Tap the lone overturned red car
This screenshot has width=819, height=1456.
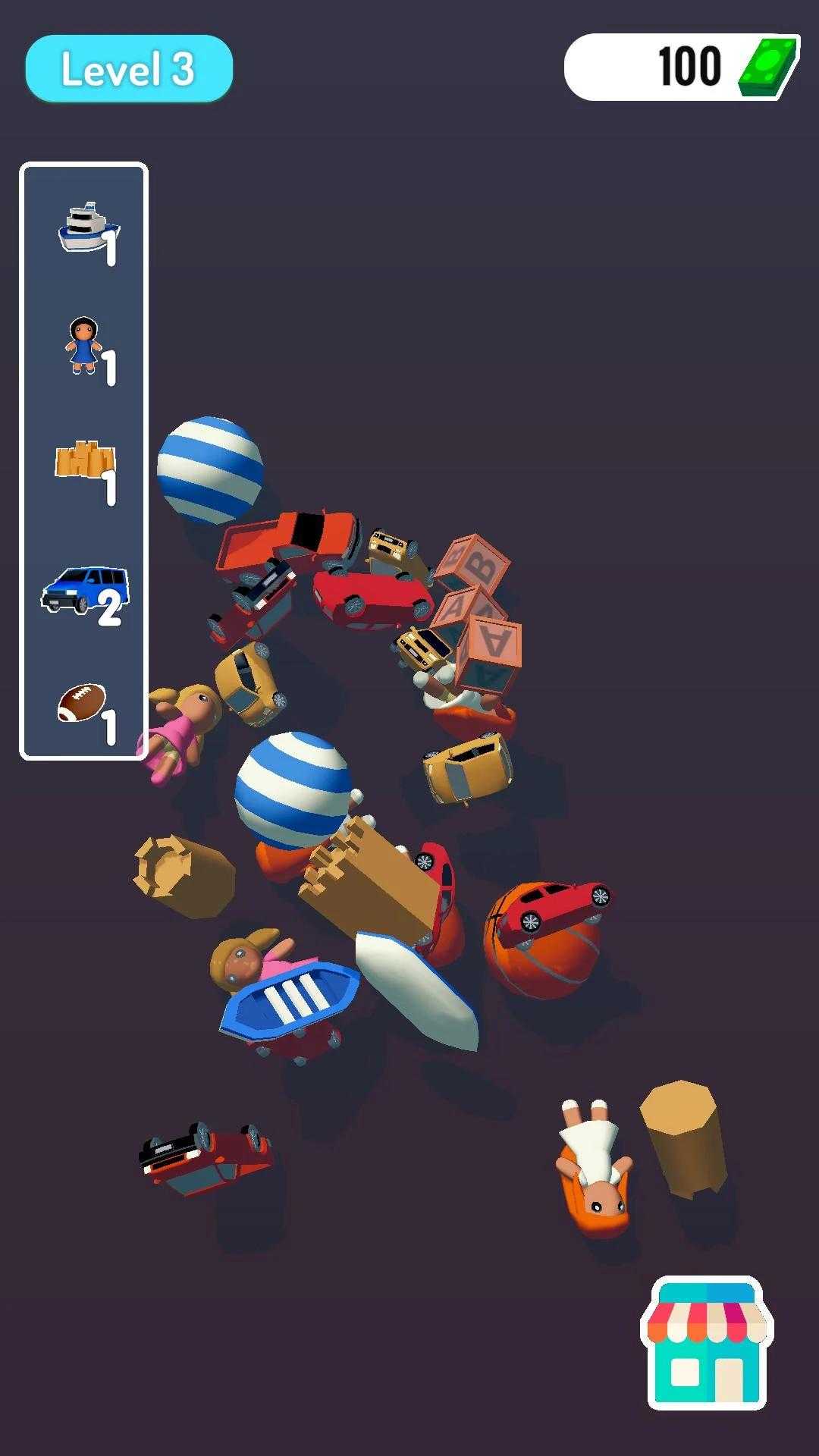tap(206, 1155)
